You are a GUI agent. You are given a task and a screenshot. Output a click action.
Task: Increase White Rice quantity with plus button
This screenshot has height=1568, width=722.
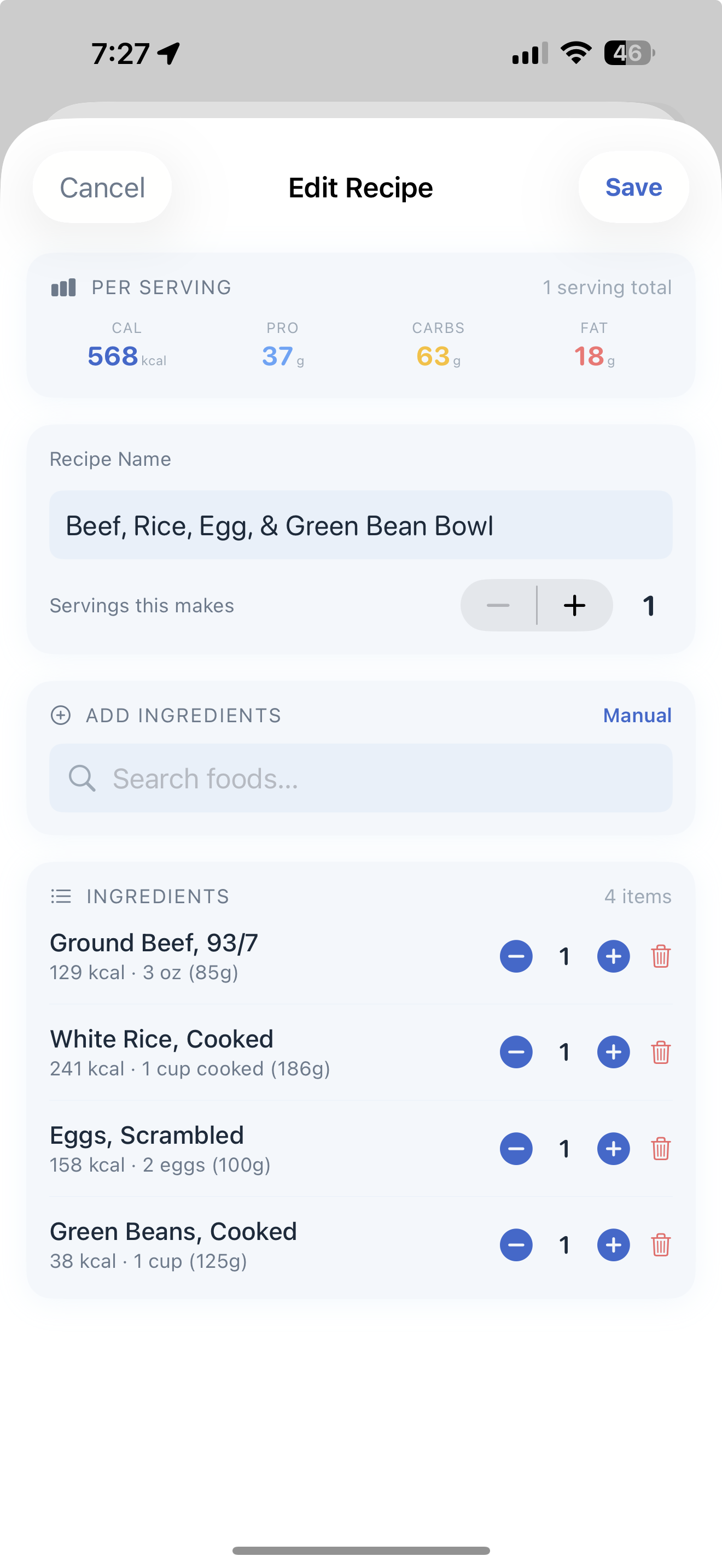(x=613, y=1052)
